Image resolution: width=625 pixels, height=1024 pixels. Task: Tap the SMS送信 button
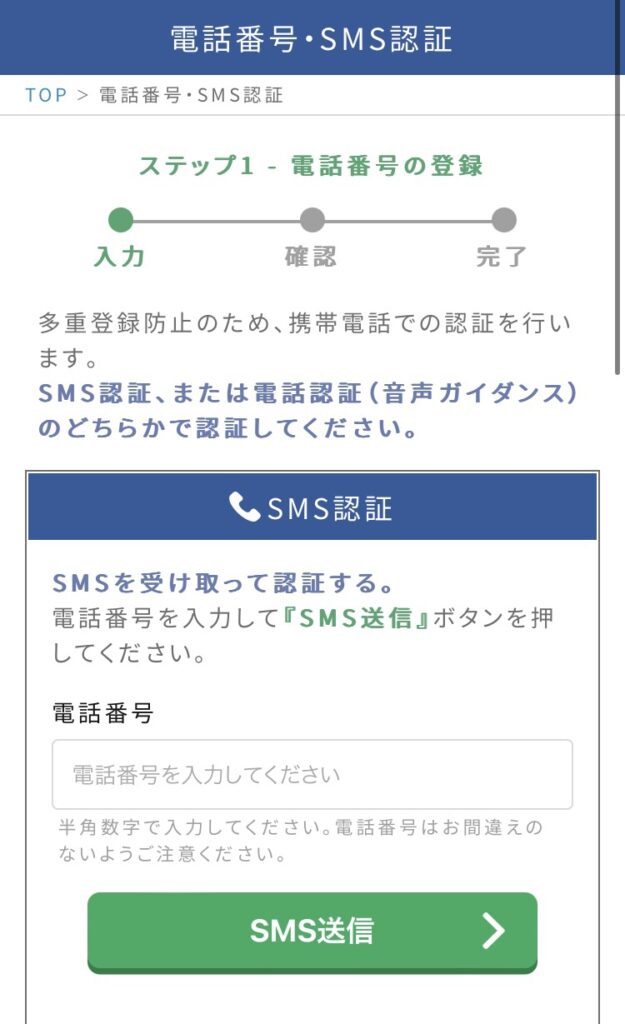(312, 931)
